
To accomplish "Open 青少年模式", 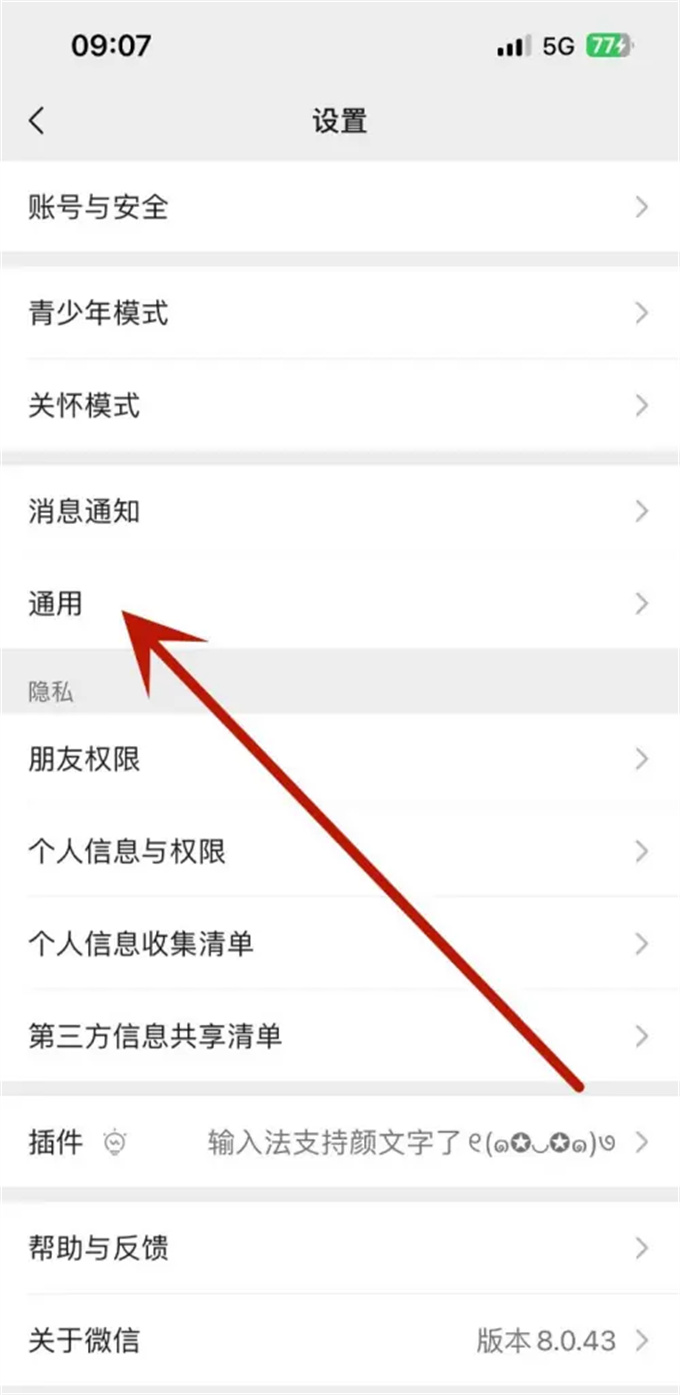I will [x=340, y=314].
